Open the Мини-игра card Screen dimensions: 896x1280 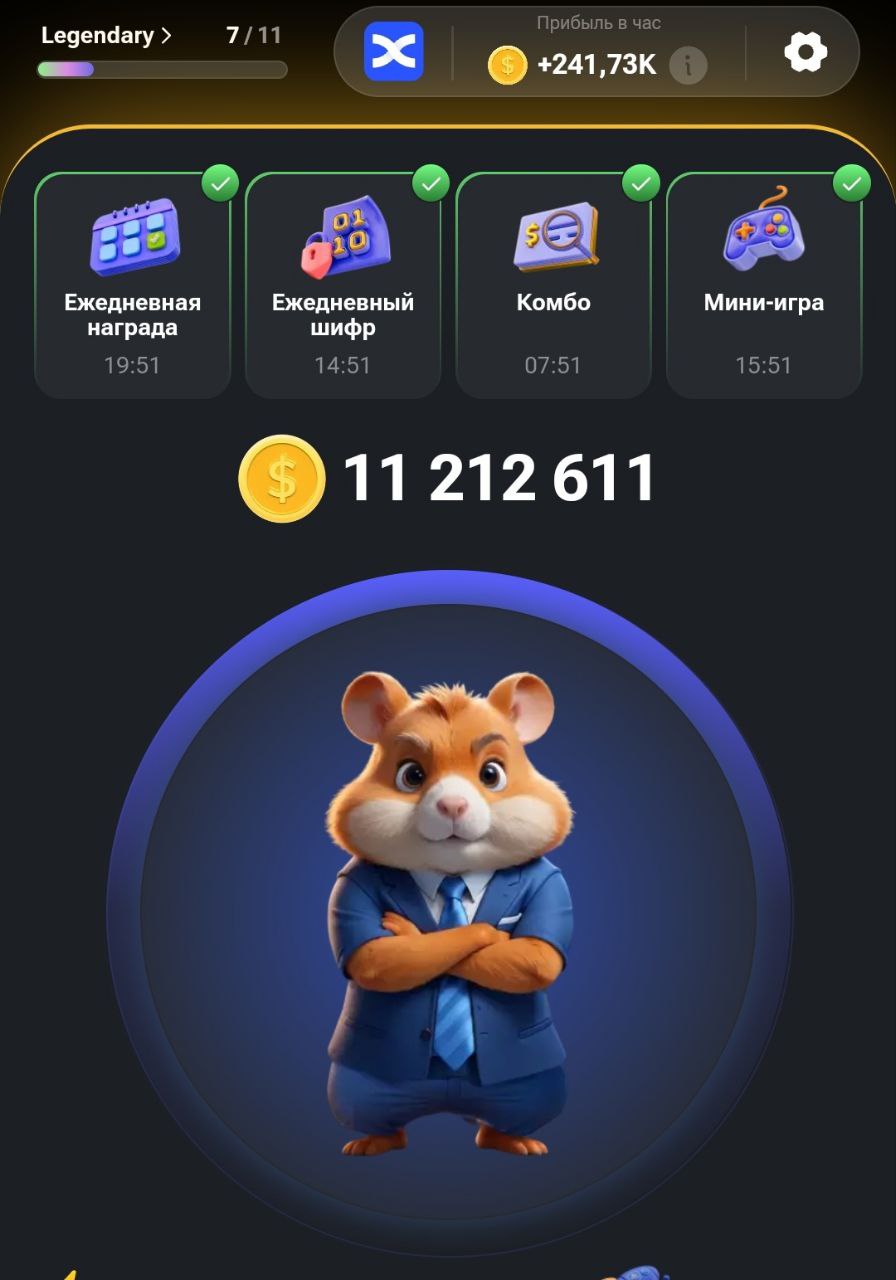pos(764,286)
